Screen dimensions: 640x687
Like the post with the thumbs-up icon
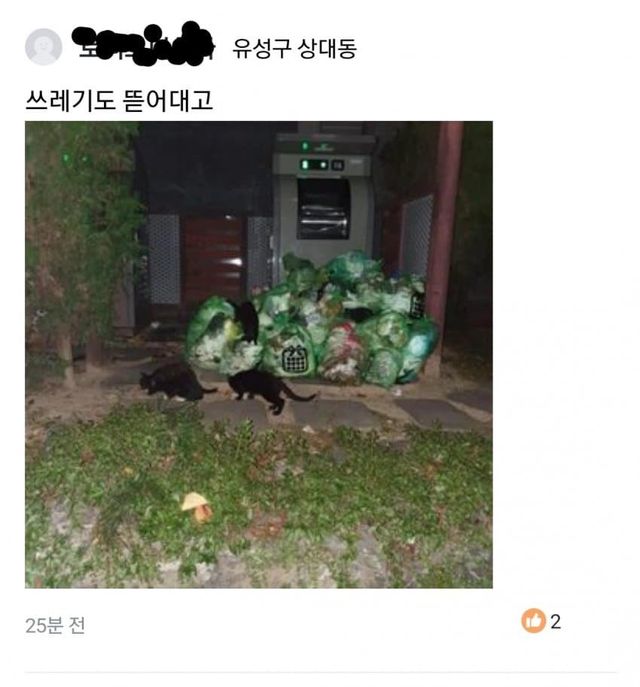click(533, 621)
